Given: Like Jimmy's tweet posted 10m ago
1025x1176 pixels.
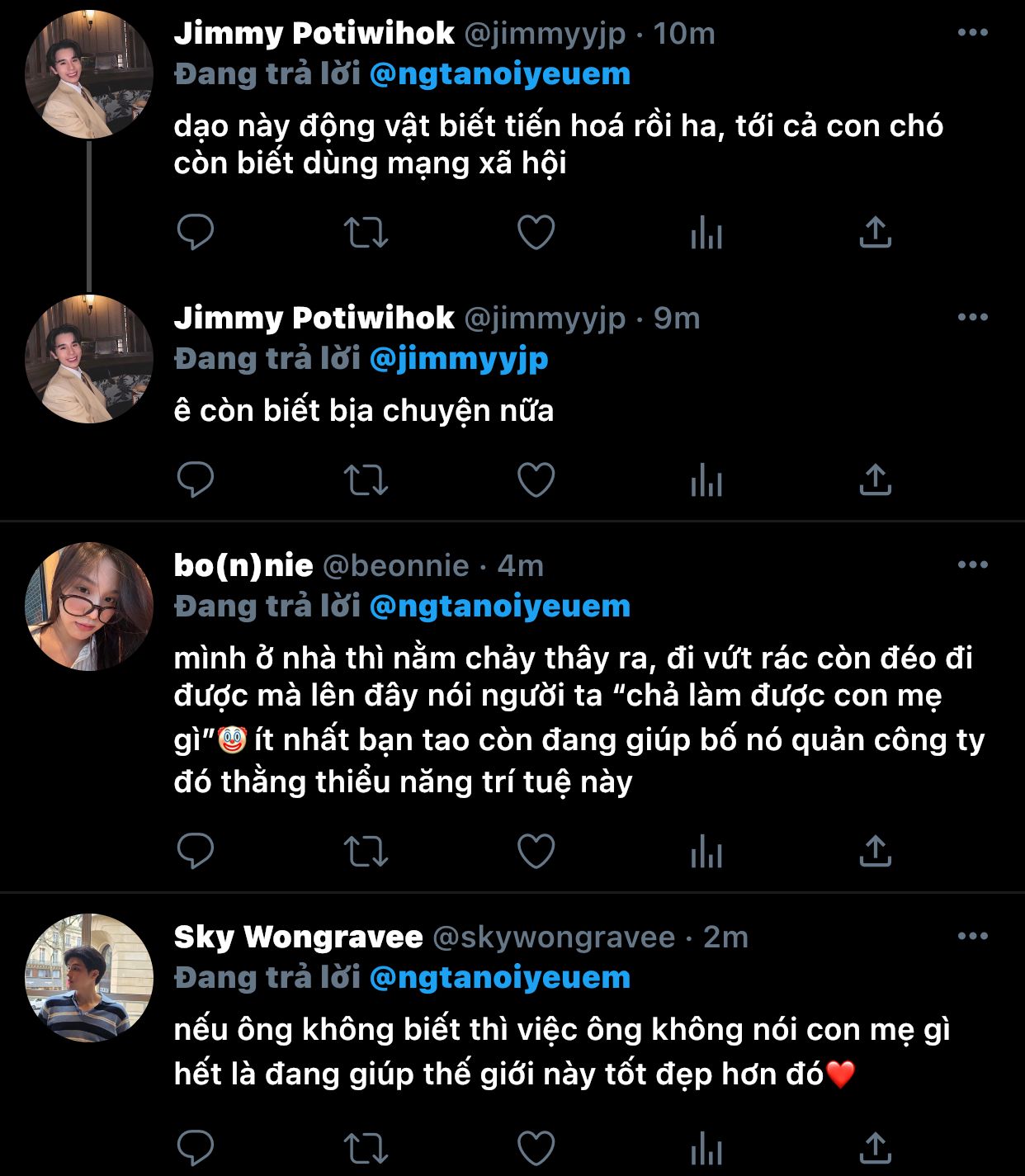Looking at the screenshot, I should click(x=536, y=232).
